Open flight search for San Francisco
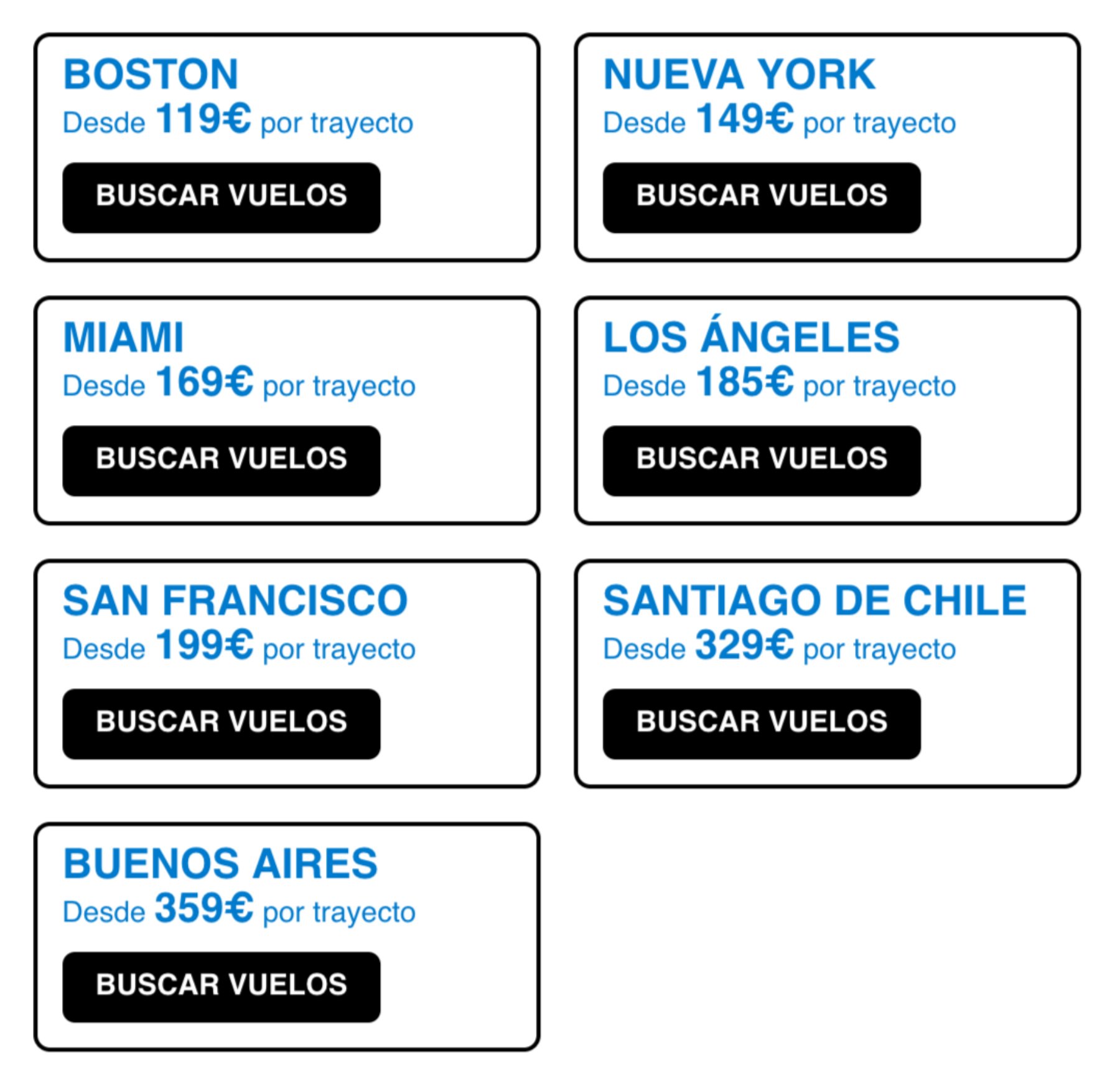1120x1066 pixels. (221, 723)
